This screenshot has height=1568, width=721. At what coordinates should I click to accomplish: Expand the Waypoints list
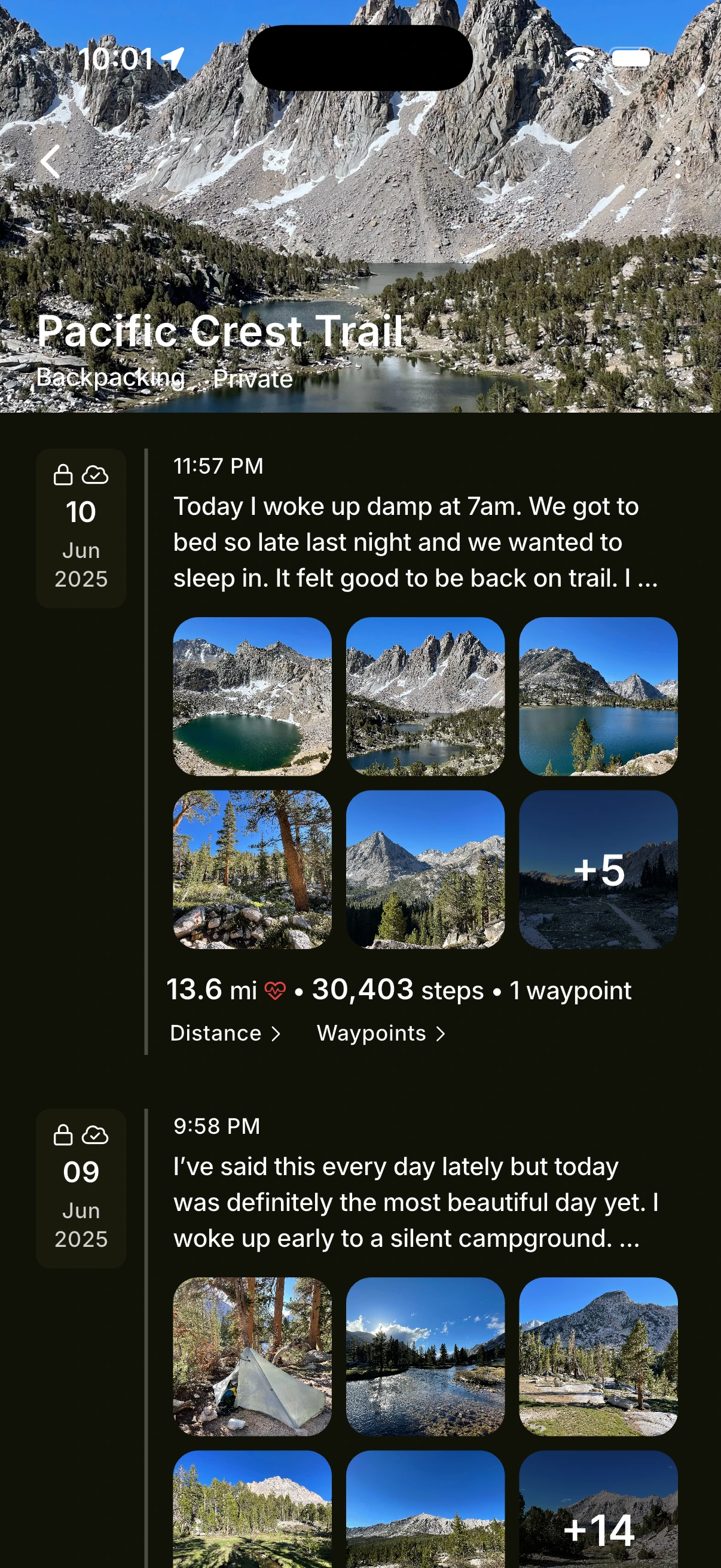(x=380, y=1033)
